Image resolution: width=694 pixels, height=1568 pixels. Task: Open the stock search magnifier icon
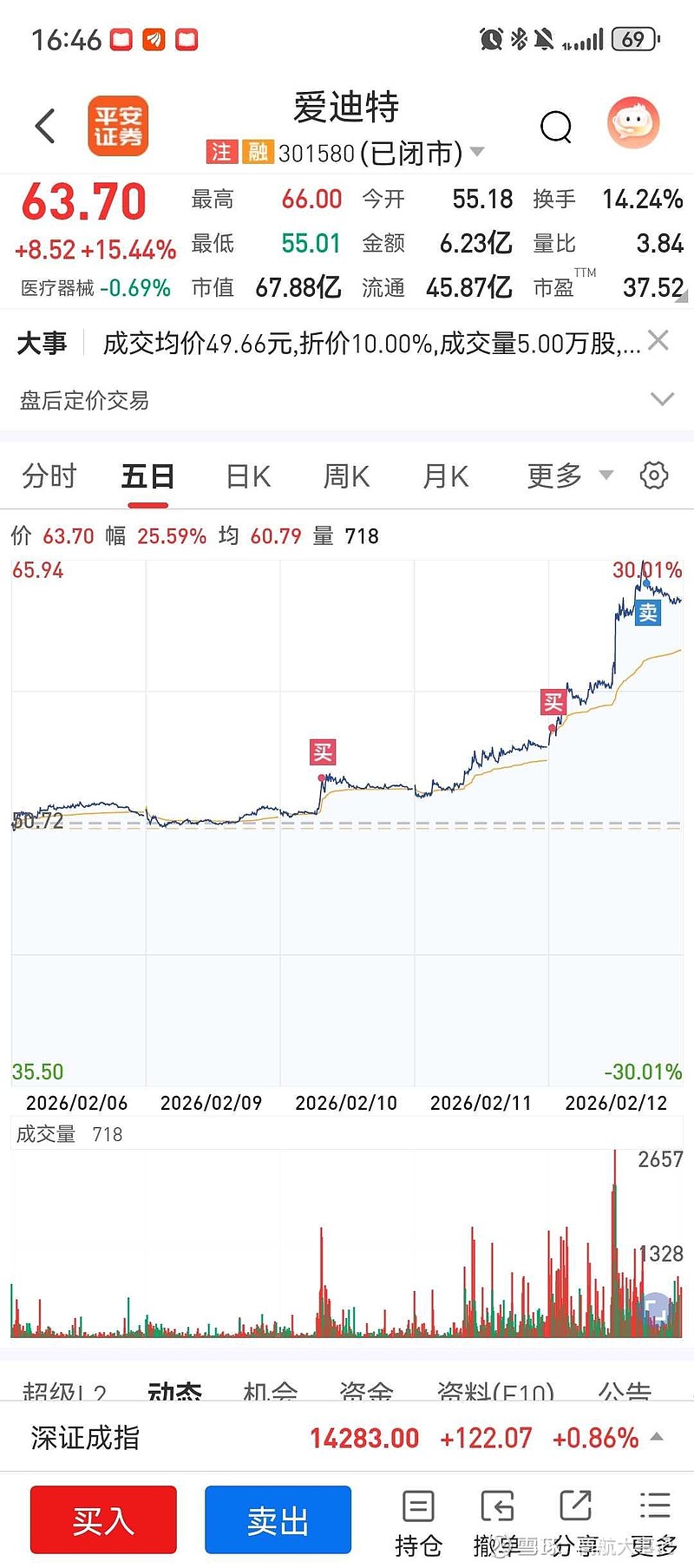(556, 127)
